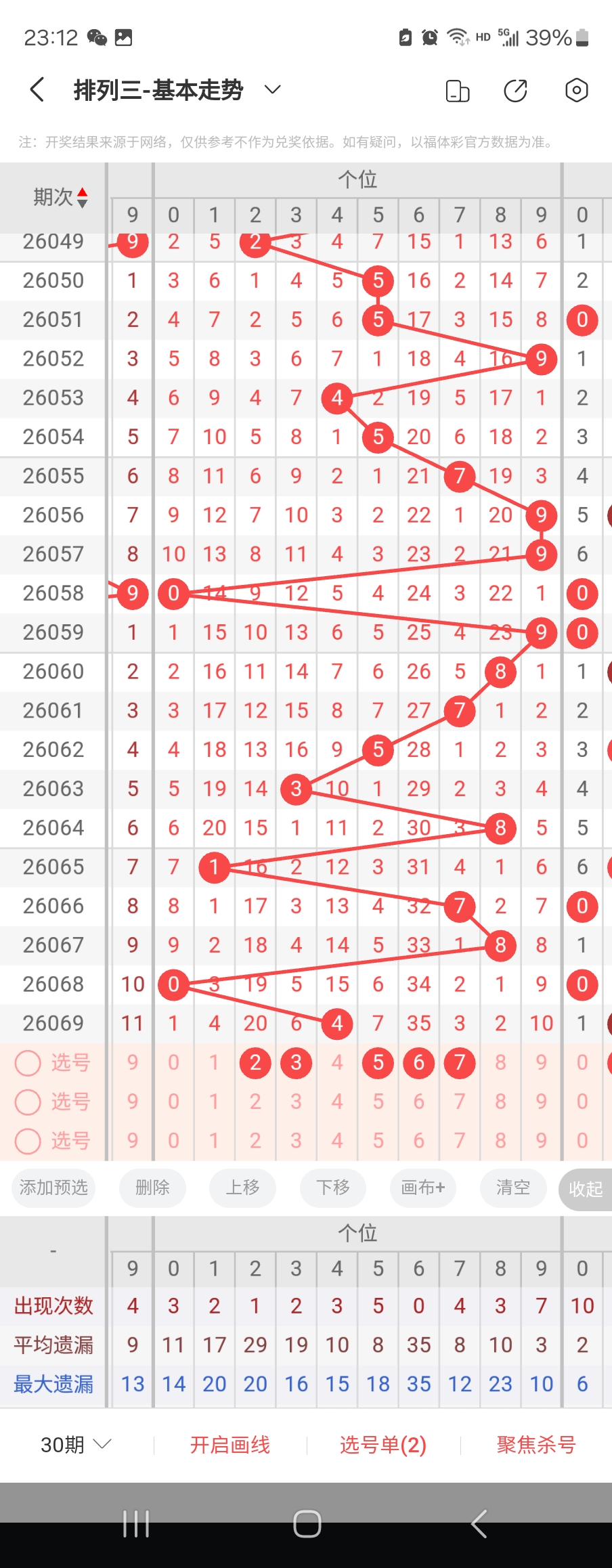Image resolution: width=612 pixels, height=1568 pixels.
Task: Tap the 删除 button
Action: coord(152,1188)
